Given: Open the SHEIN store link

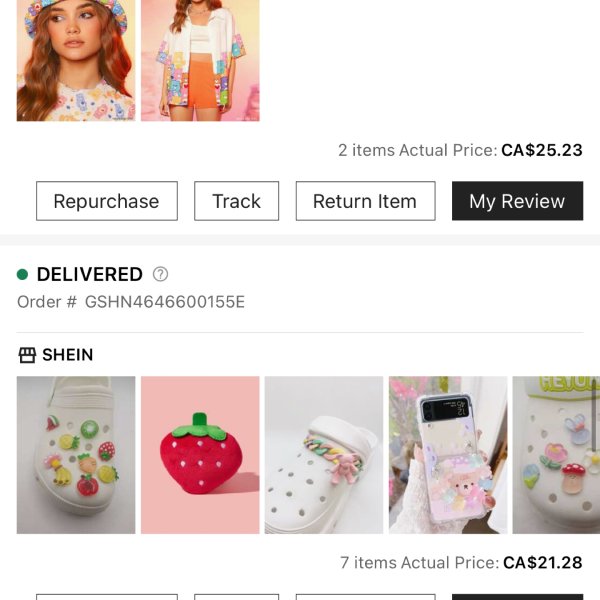Looking at the screenshot, I should 56,355.
